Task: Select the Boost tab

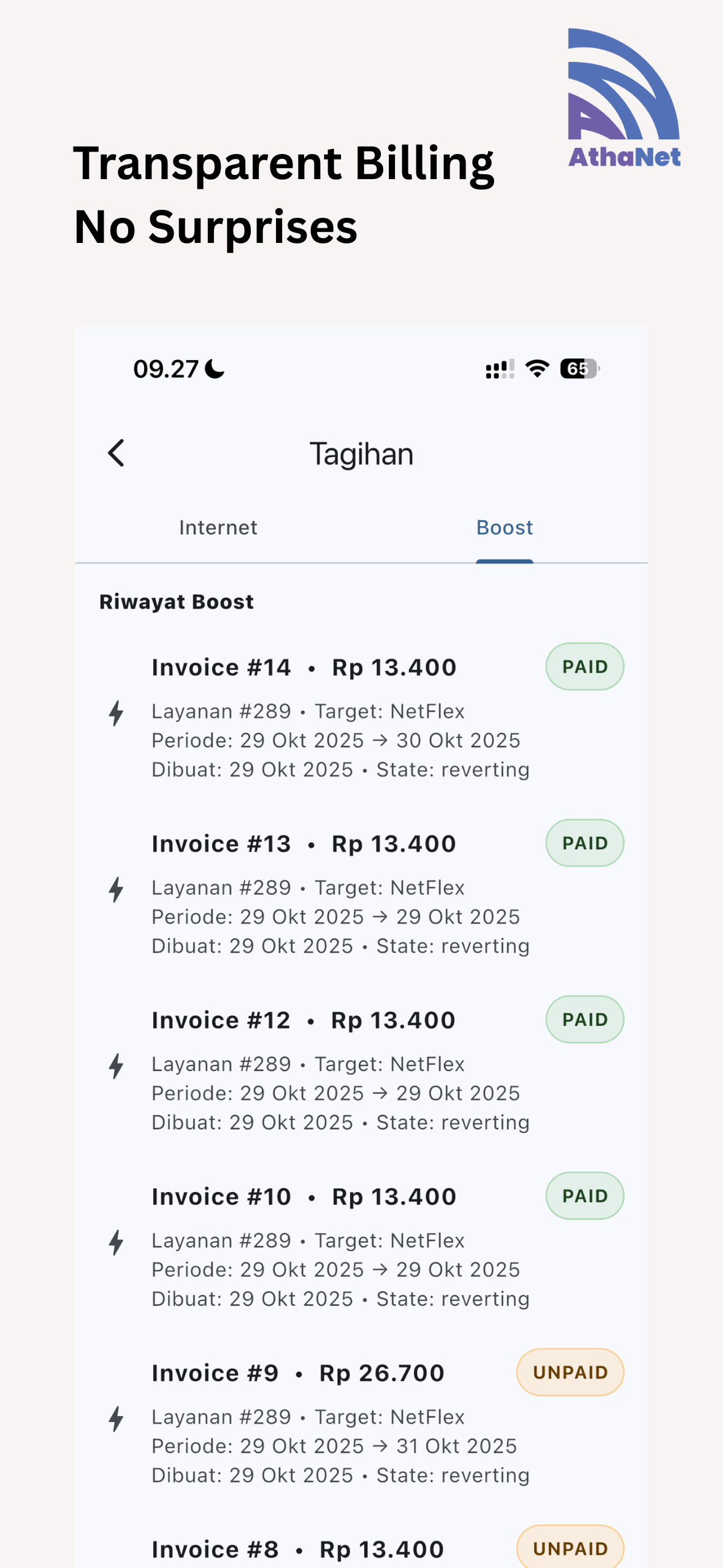Action: (504, 527)
